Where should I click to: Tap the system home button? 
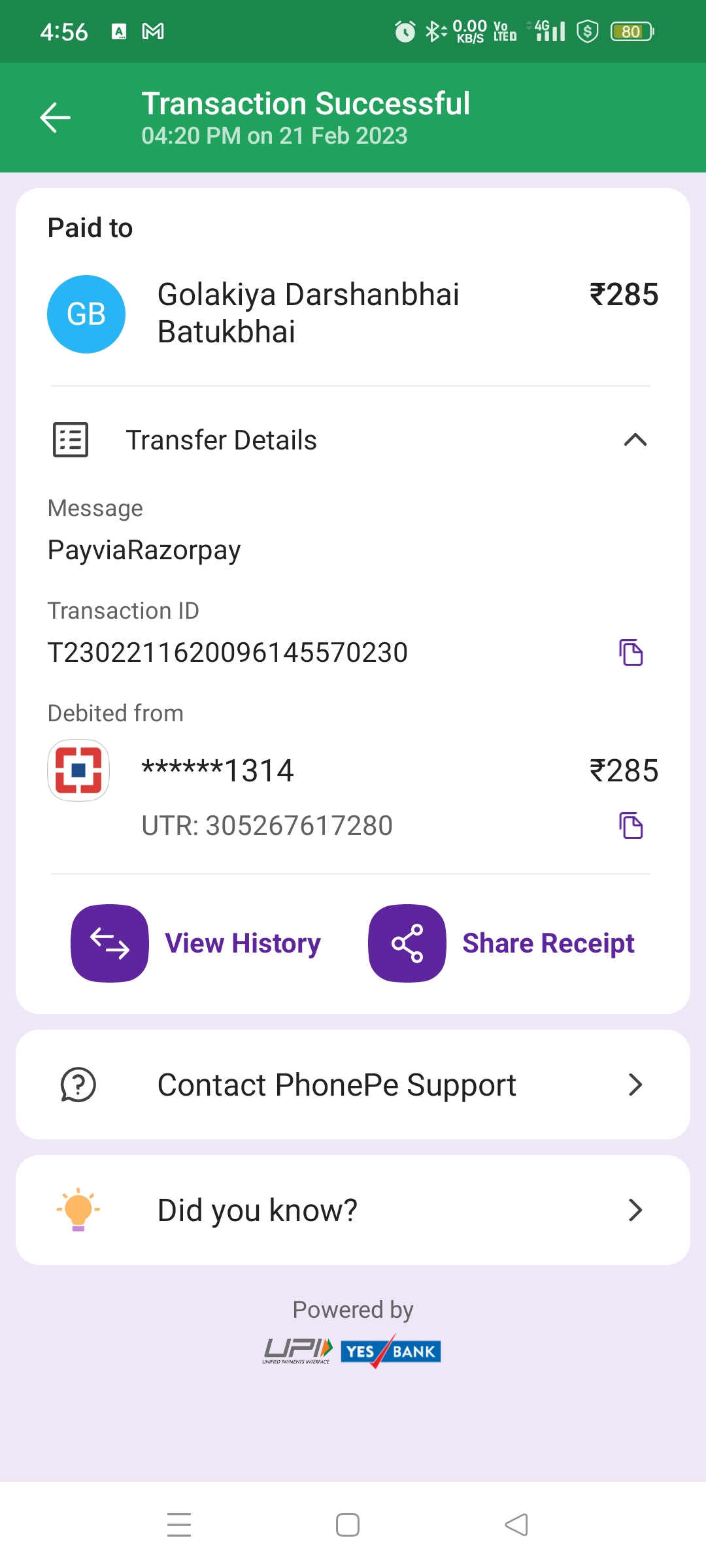tap(348, 1525)
